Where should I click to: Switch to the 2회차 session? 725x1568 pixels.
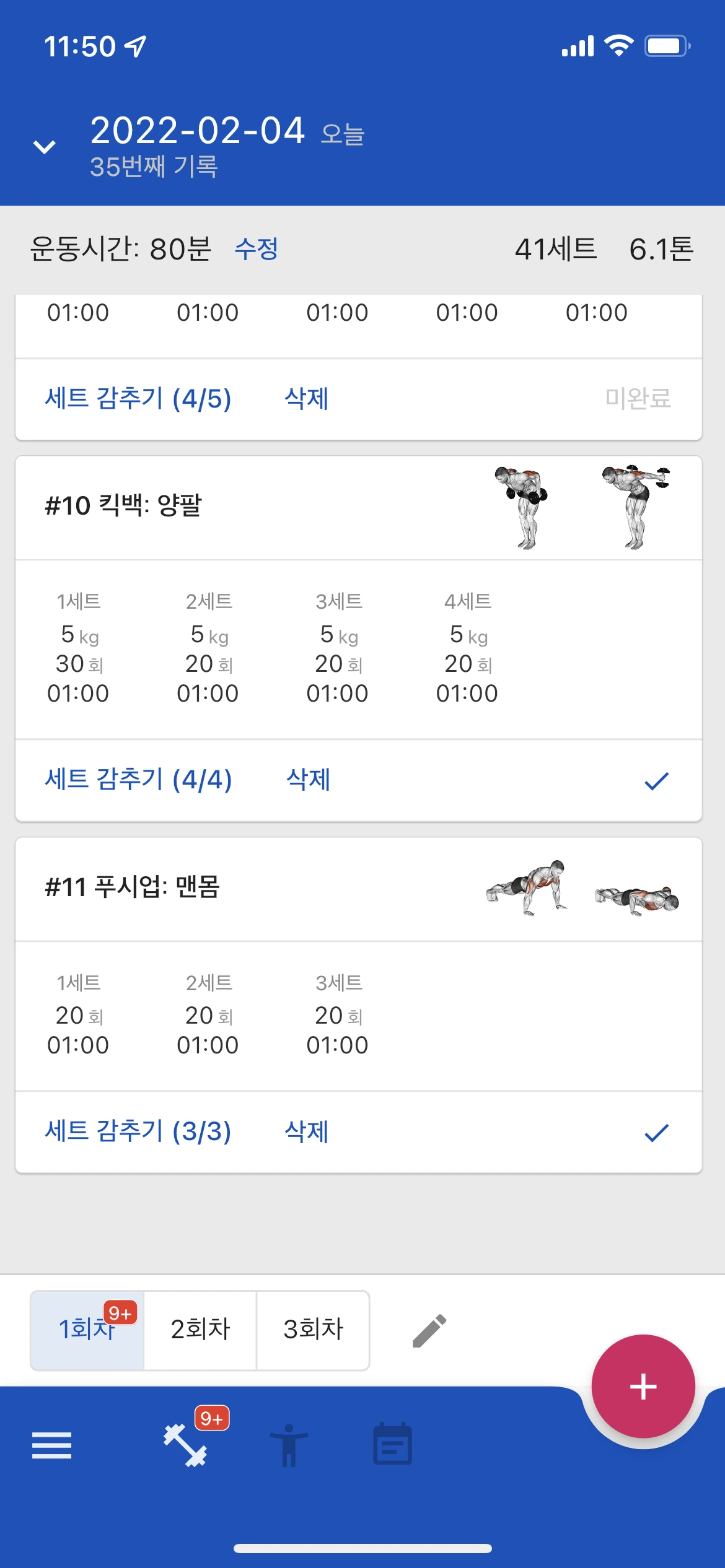tap(200, 1330)
